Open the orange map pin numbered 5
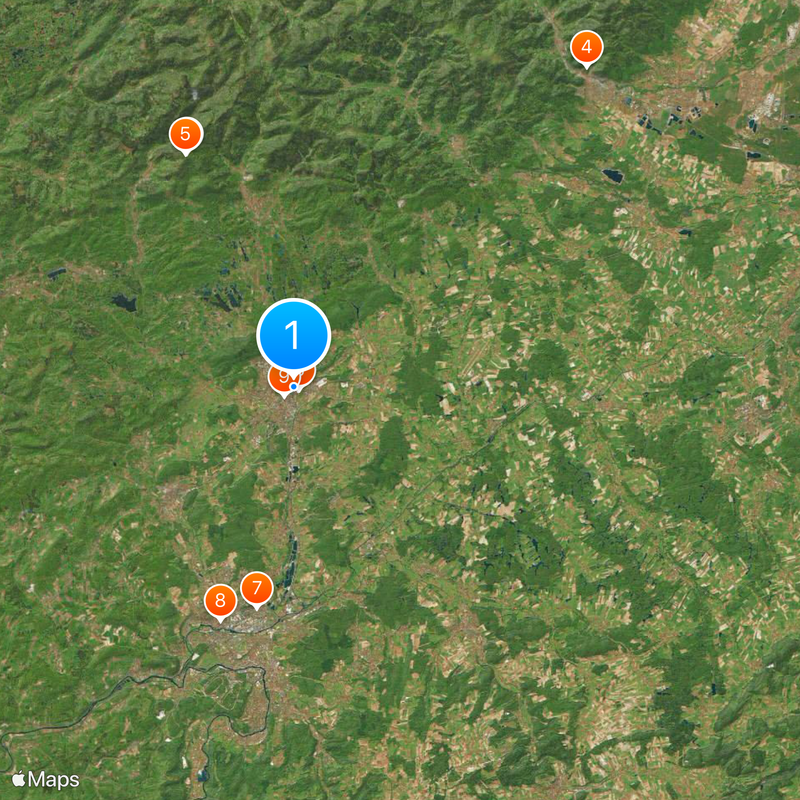Screen dimensions: 800x800 [185, 133]
